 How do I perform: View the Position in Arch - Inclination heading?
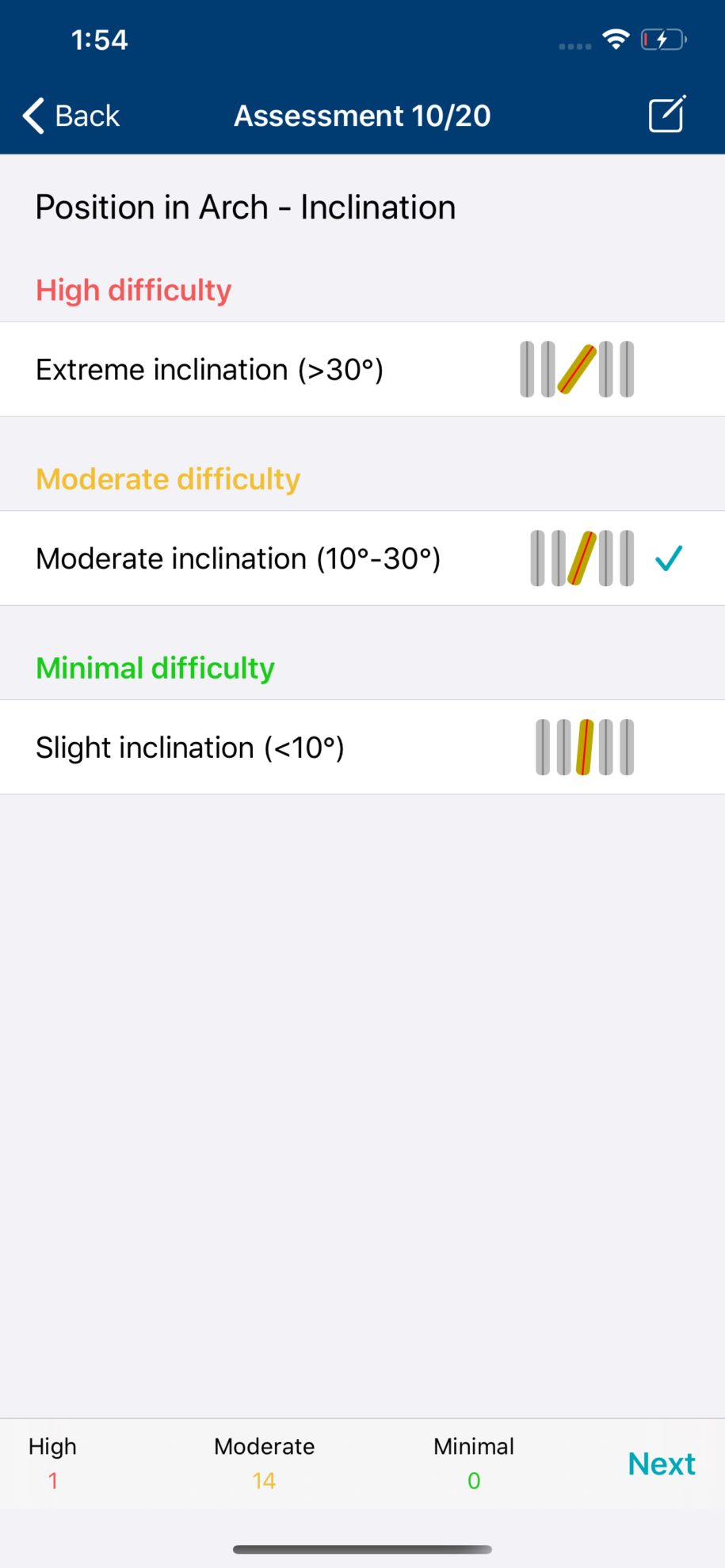click(x=246, y=207)
